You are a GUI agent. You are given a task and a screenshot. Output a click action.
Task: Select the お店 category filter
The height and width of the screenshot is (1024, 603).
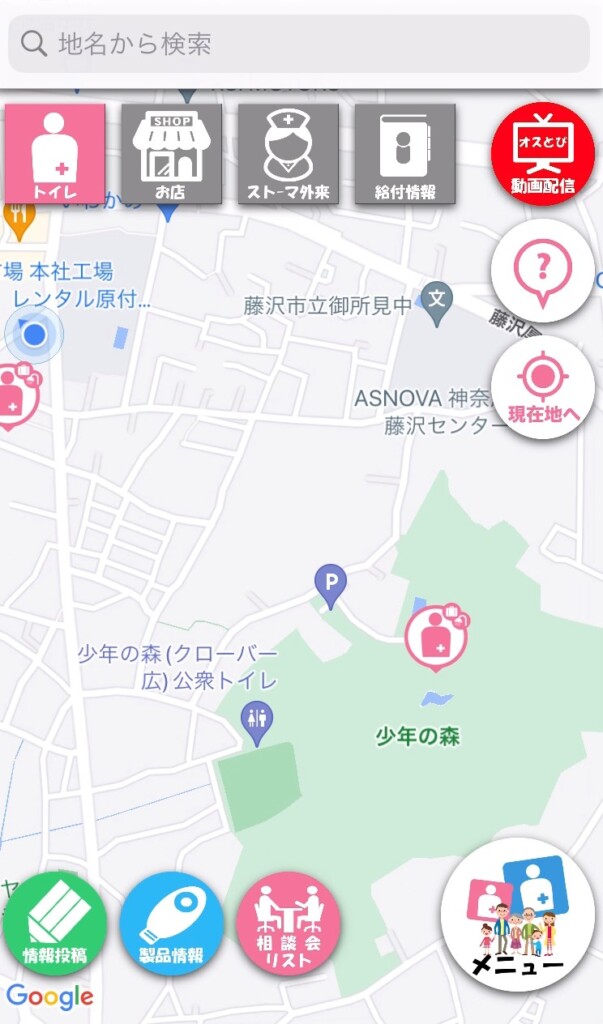[x=171, y=153]
